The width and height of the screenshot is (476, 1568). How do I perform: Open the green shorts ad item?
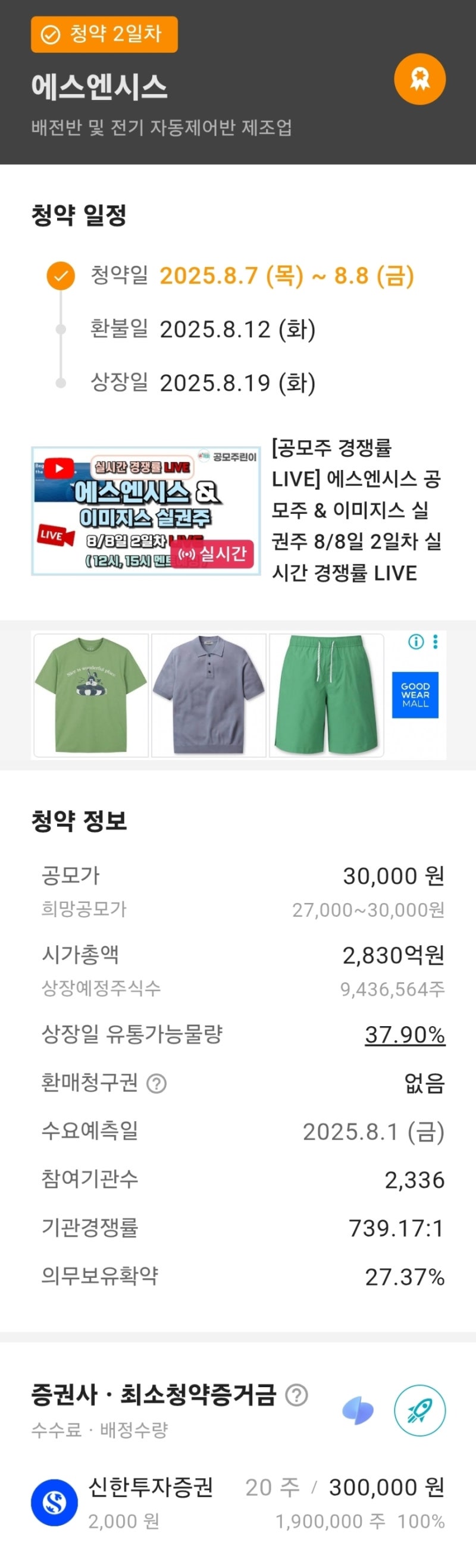(326, 695)
